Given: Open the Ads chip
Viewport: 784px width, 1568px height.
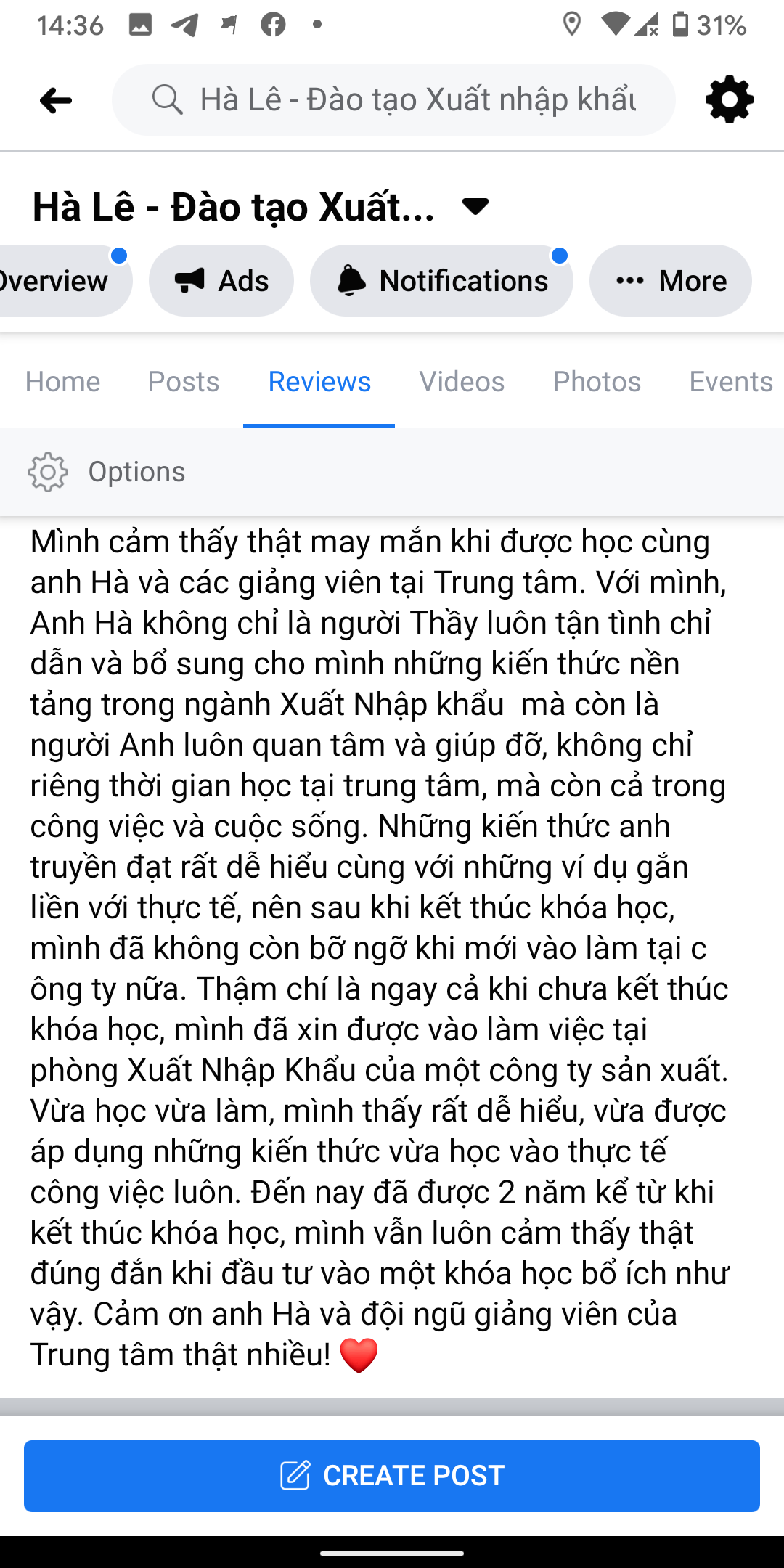Looking at the screenshot, I should pos(221,281).
